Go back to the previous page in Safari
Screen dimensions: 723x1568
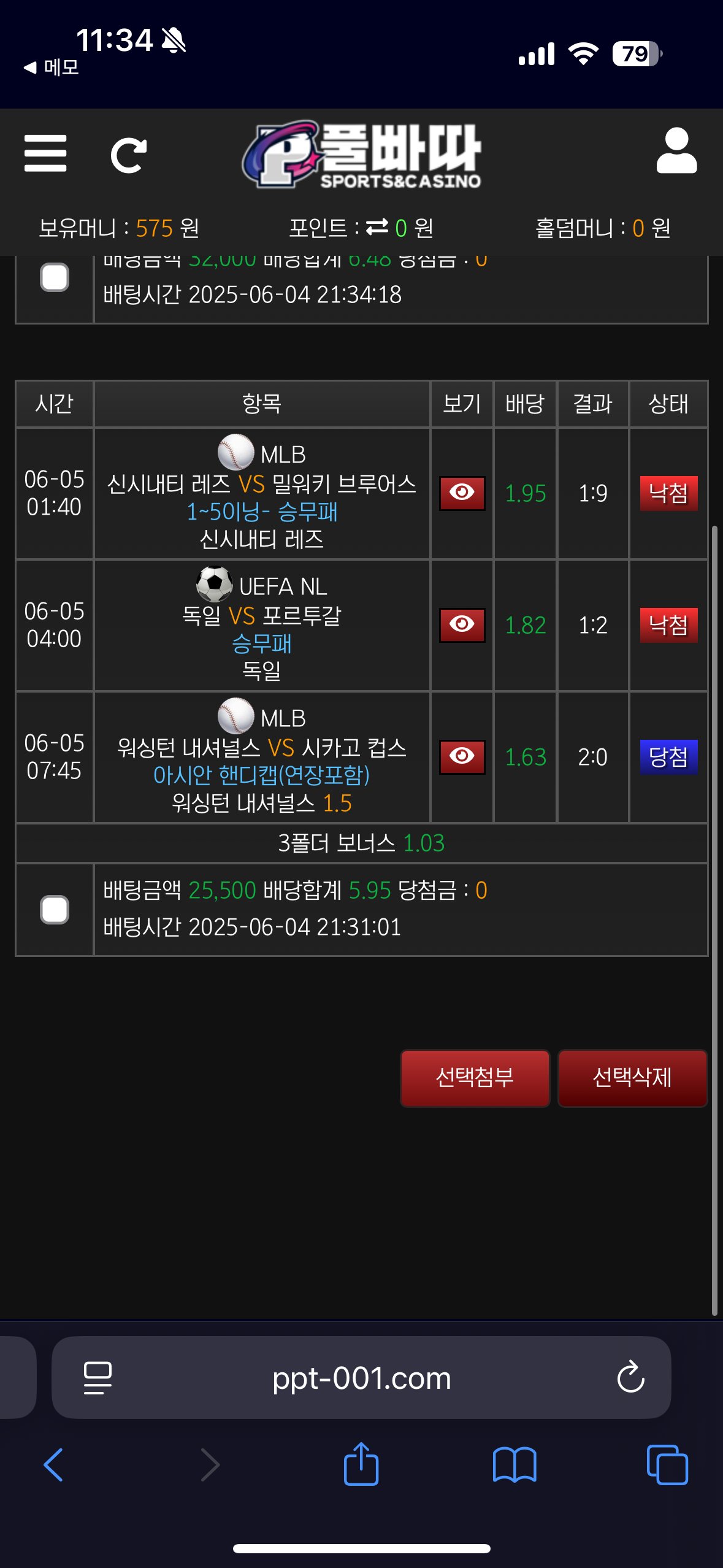point(53,1464)
